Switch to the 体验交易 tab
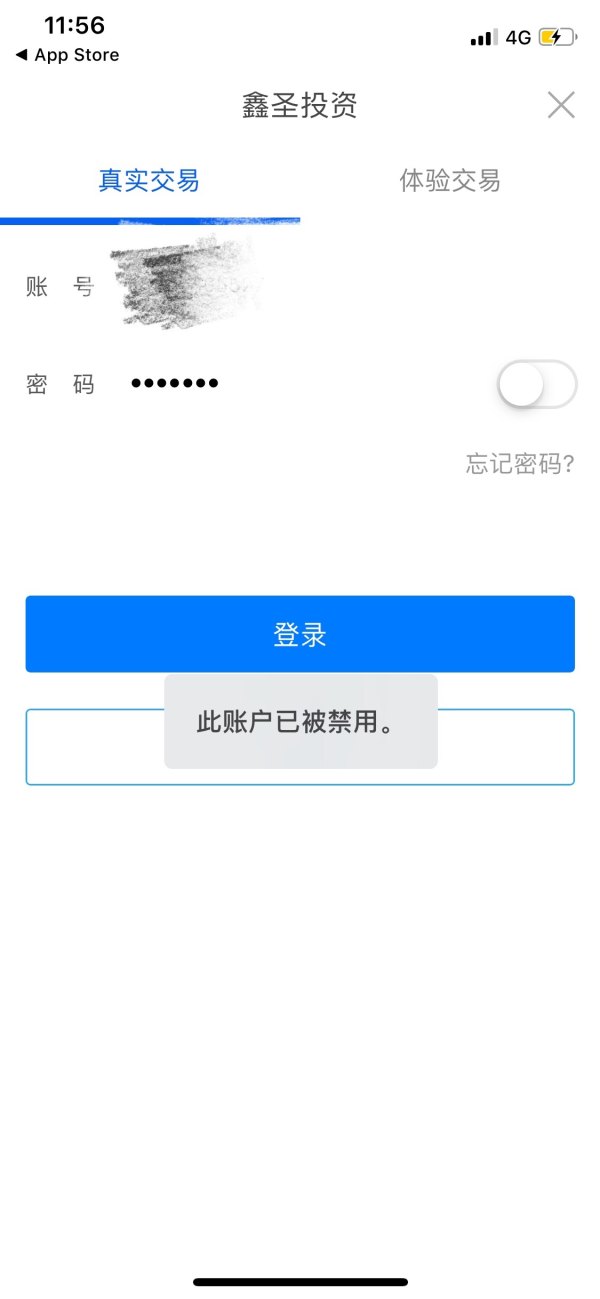The height and width of the screenshot is (1299, 600). (x=450, y=181)
